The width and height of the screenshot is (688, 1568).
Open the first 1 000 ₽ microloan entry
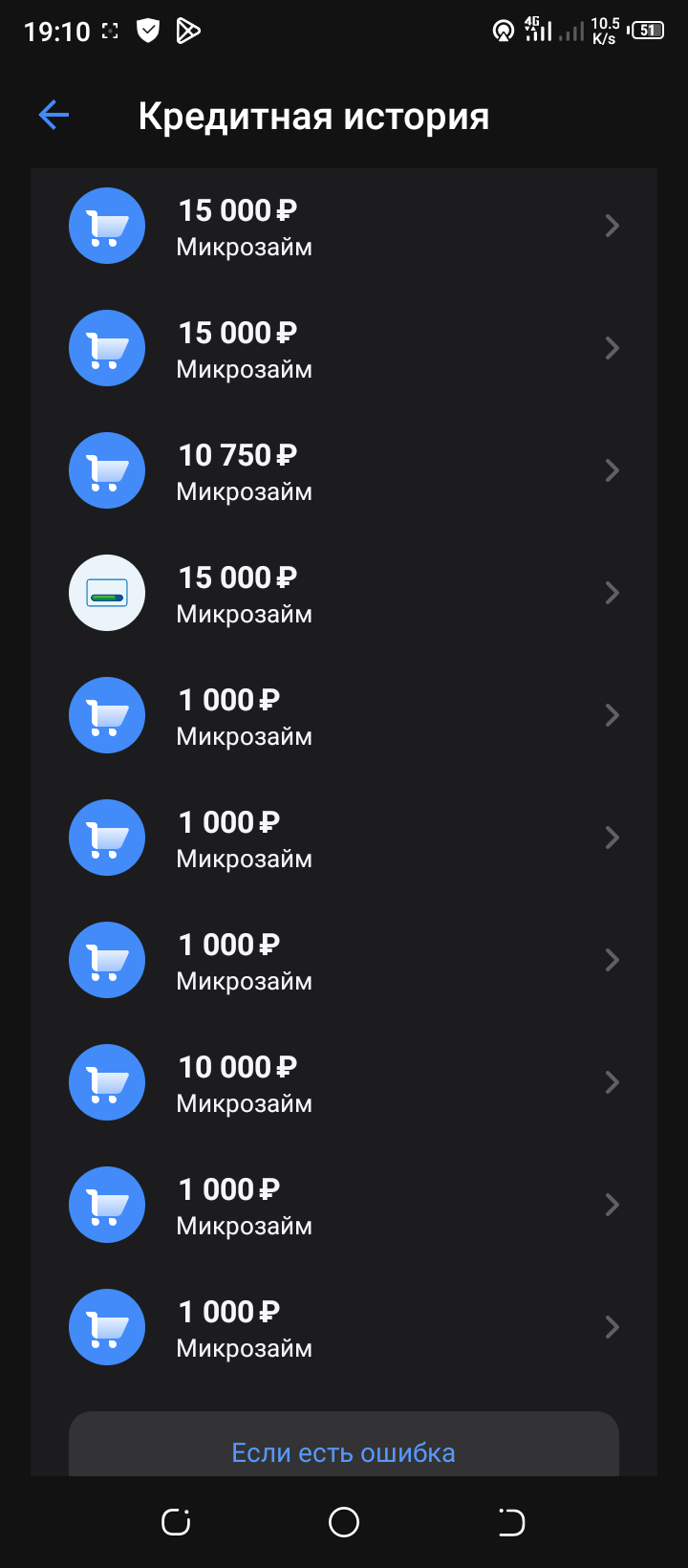point(612,715)
